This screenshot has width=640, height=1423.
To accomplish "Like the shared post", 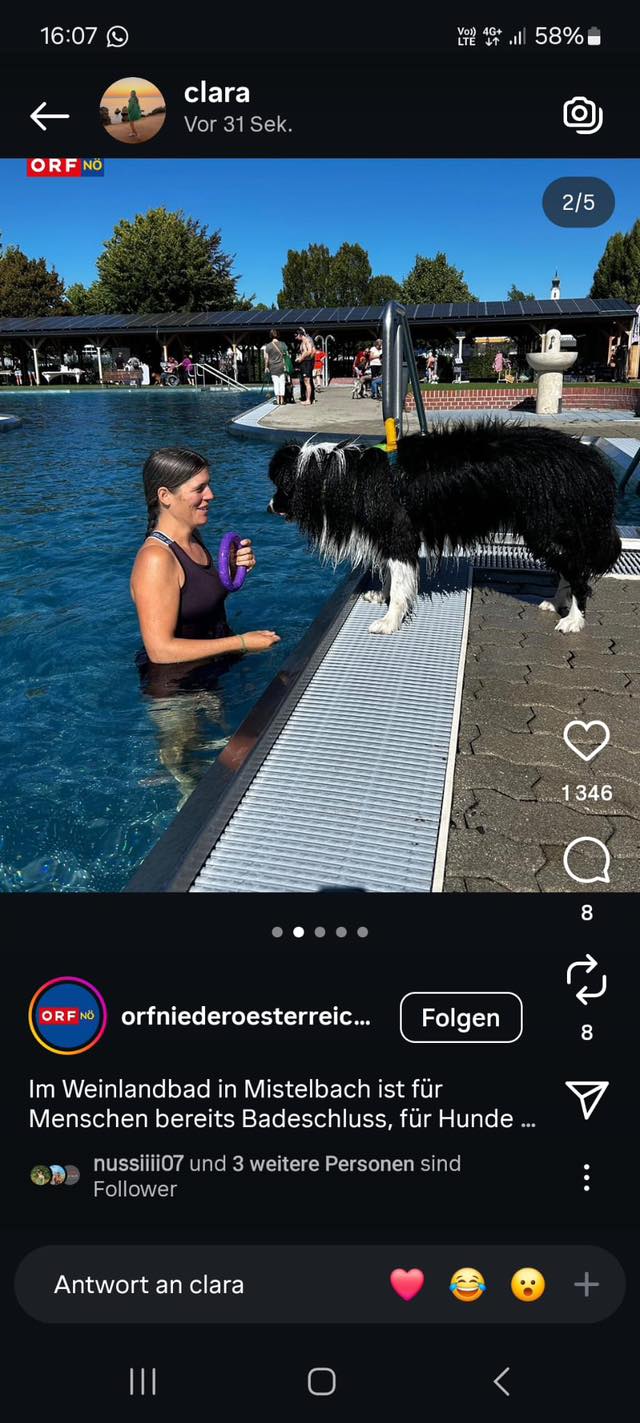I will [586, 741].
